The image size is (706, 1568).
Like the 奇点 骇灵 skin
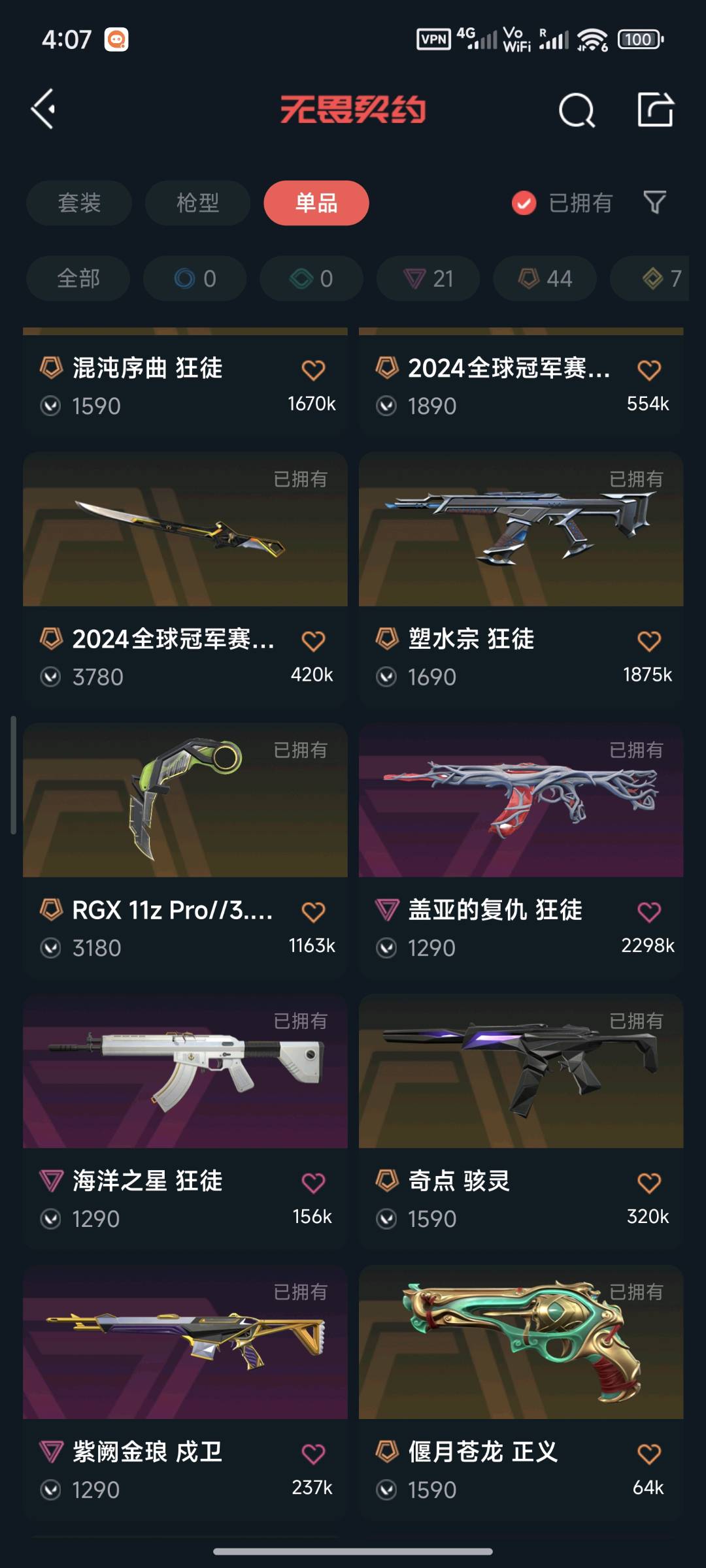(x=649, y=1183)
